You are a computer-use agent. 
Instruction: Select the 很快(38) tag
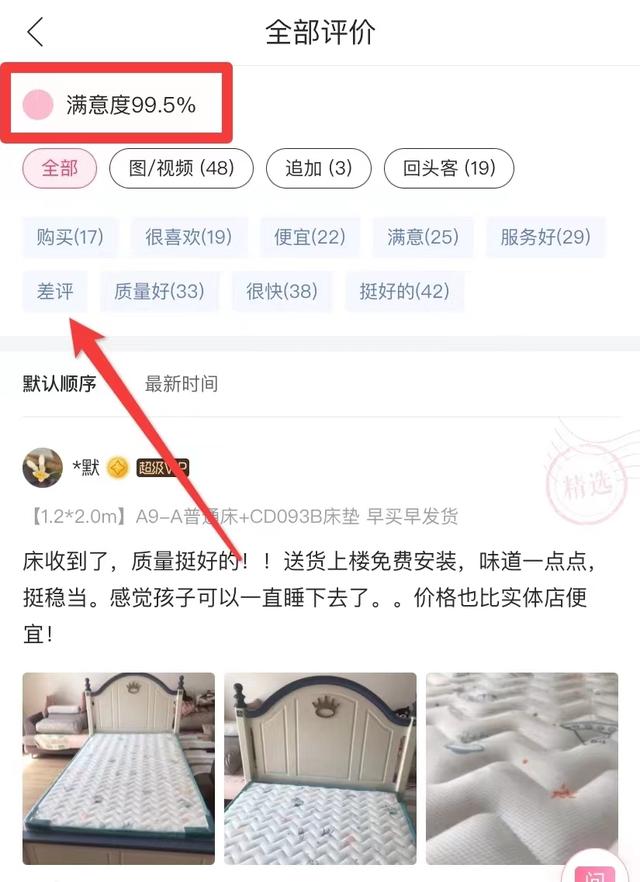282,292
